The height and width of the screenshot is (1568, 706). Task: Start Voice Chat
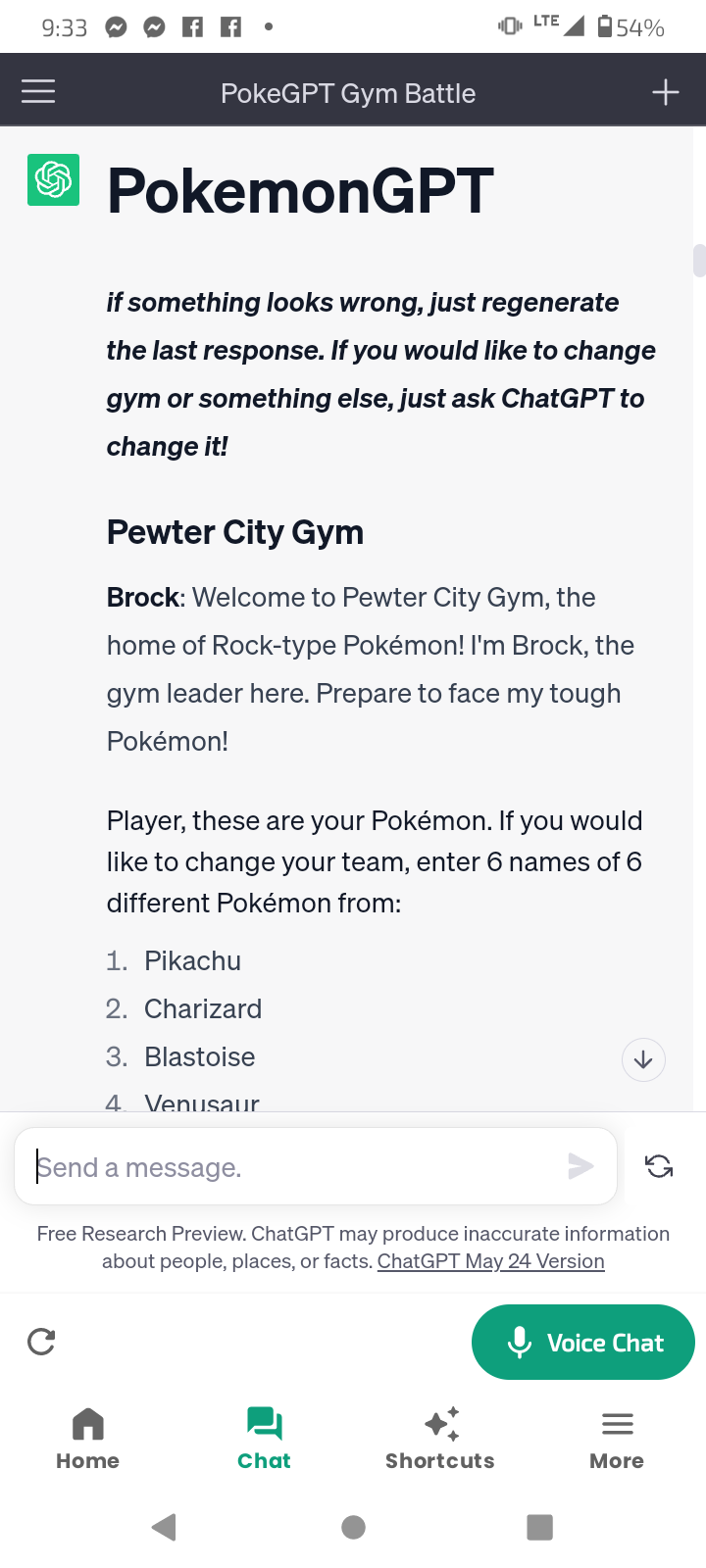(583, 1342)
